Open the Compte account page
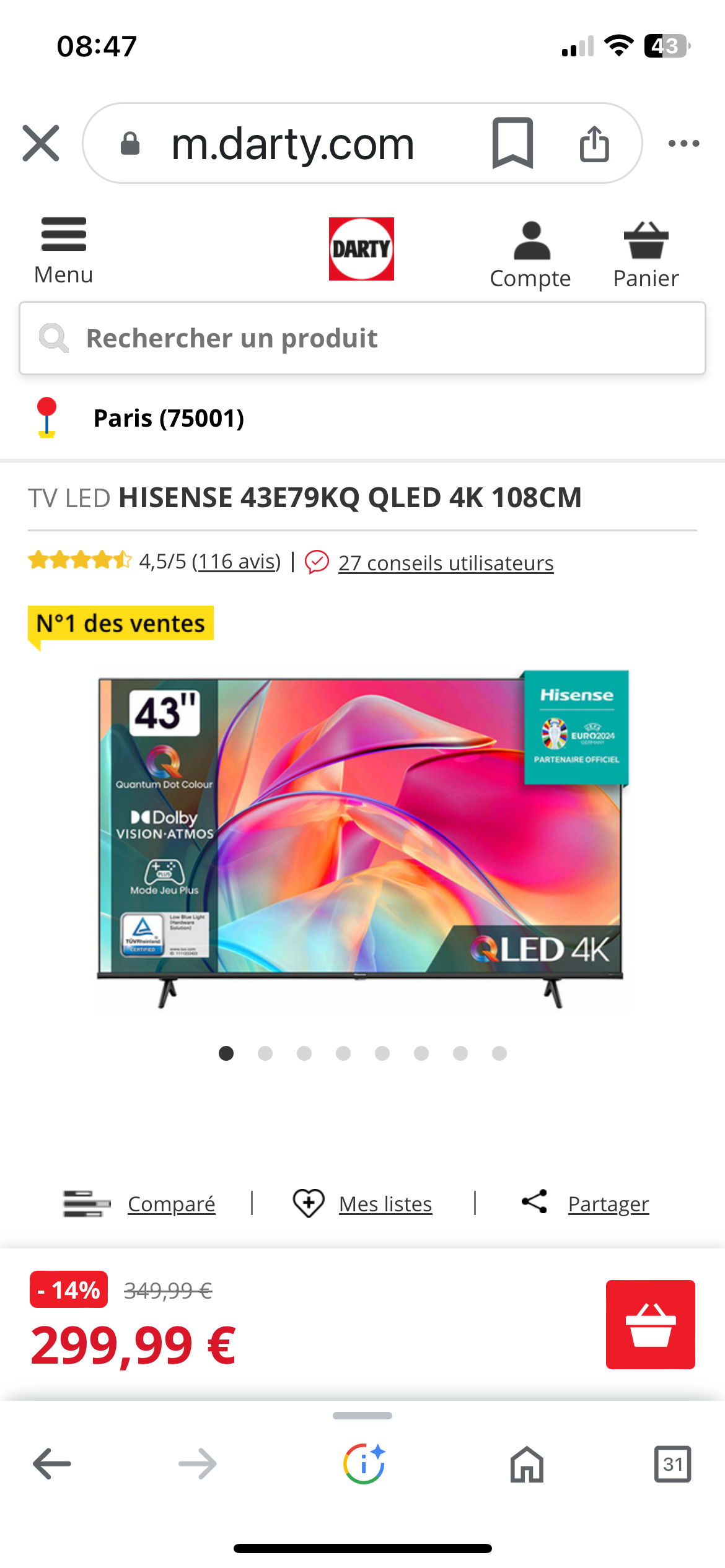725x1568 pixels. (530, 255)
